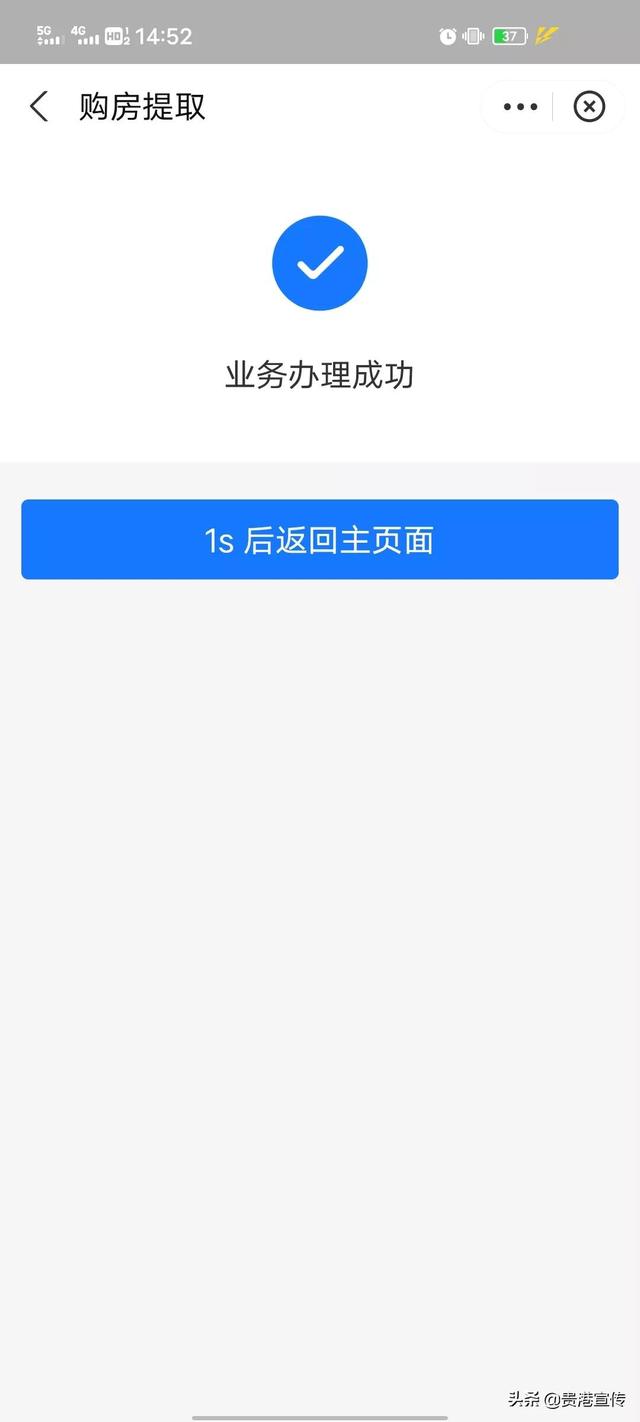640x1422 pixels.
Task: Open the mini program three-dot menu
Action: click(520, 106)
